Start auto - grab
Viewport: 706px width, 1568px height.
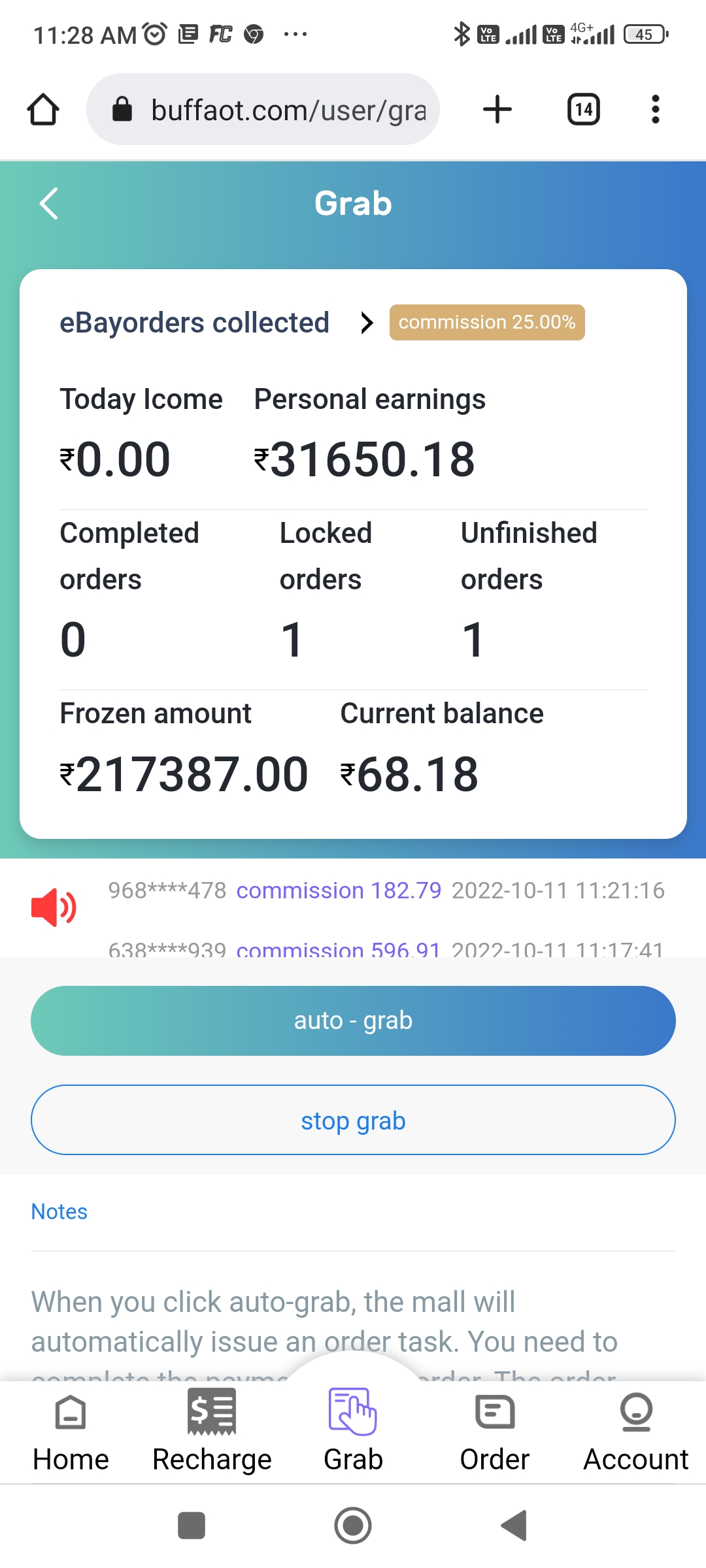point(353,1021)
